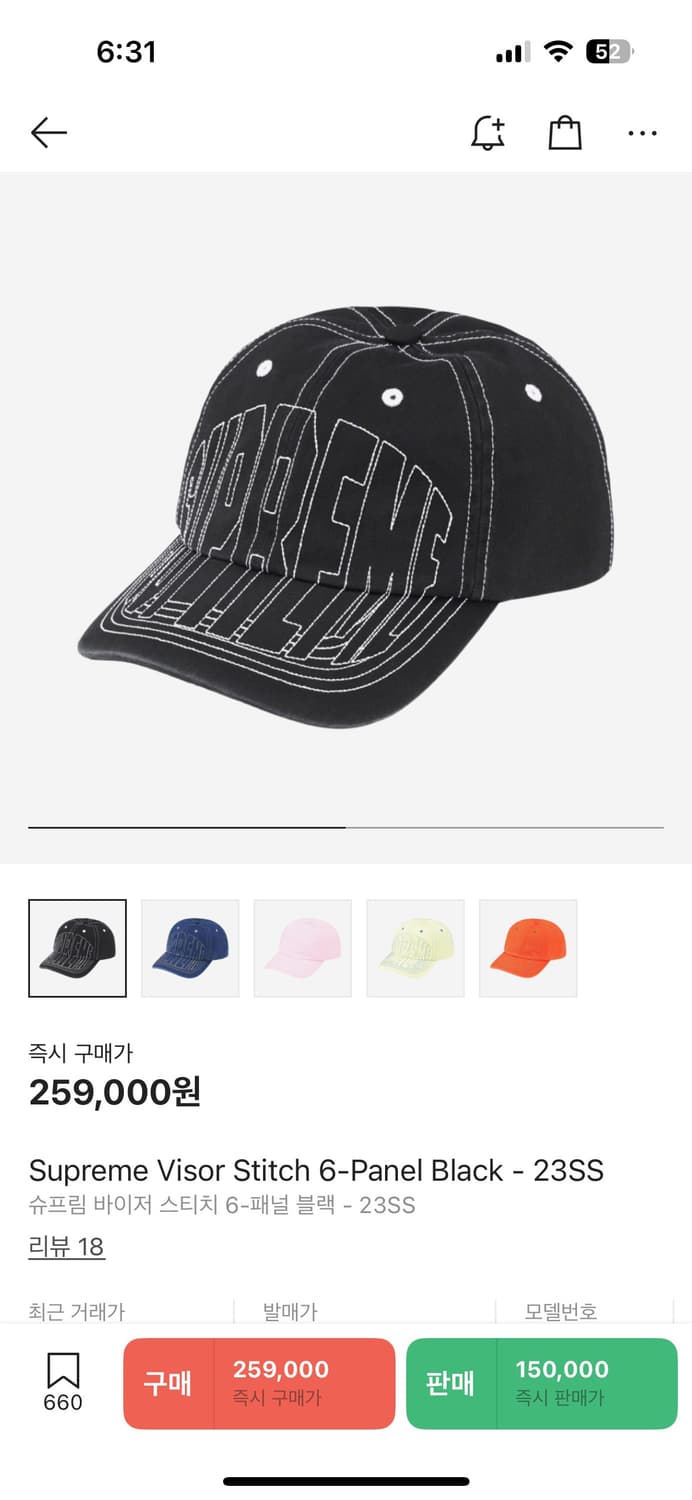Set a price alert with the bell icon
The image size is (692, 1500).
pyautogui.click(x=488, y=132)
